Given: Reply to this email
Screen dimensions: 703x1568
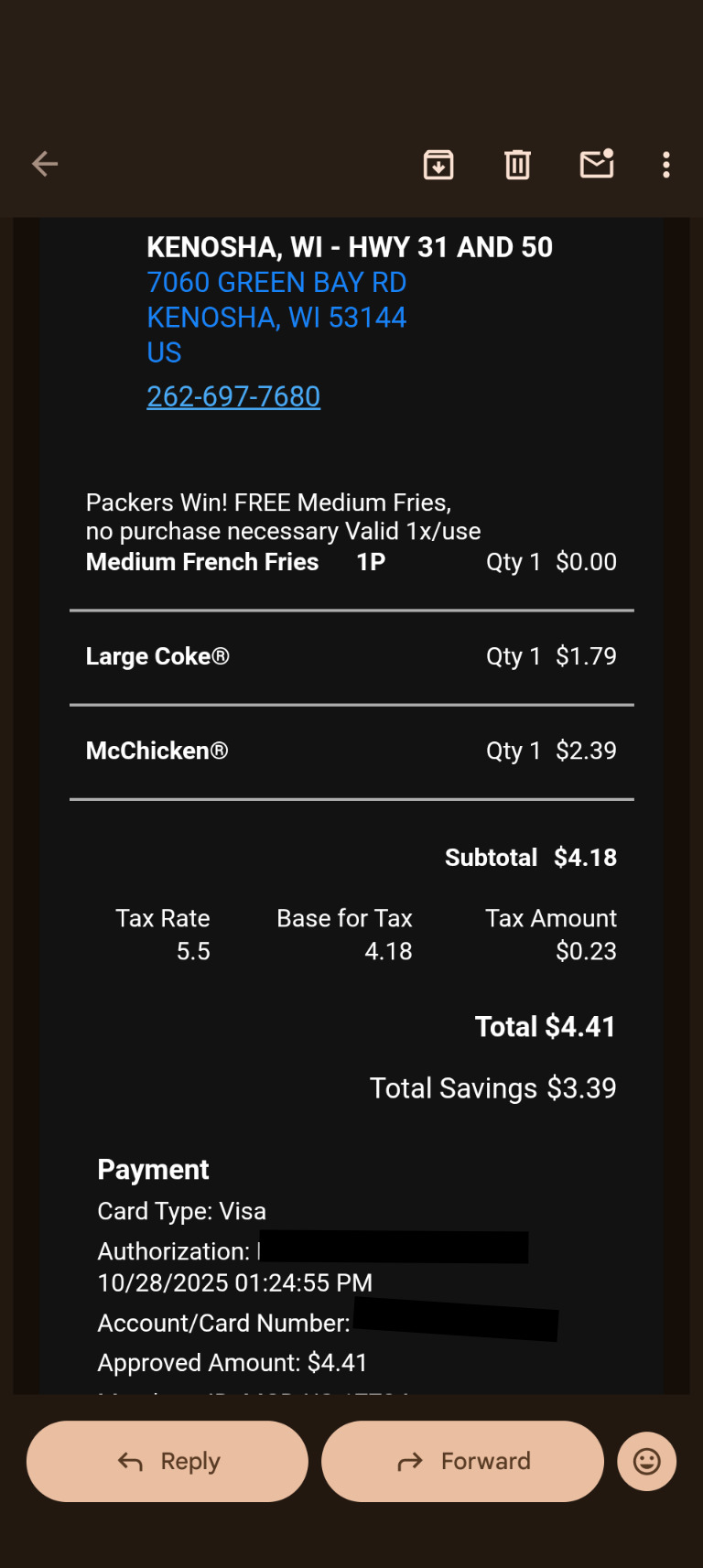Looking at the screenshot, I should [168, 1461].
